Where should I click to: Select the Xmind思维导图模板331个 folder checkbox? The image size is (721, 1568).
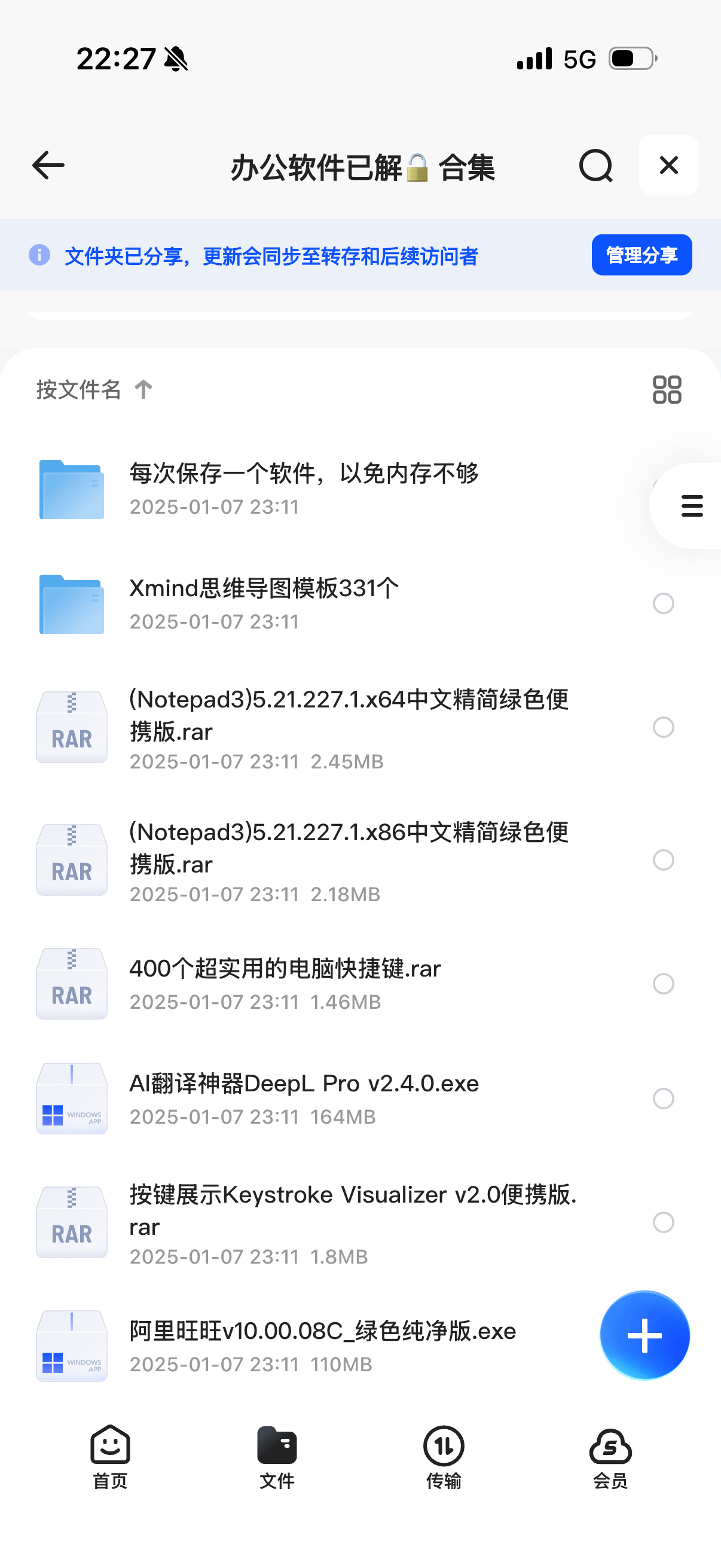click(x=663, y=604)
